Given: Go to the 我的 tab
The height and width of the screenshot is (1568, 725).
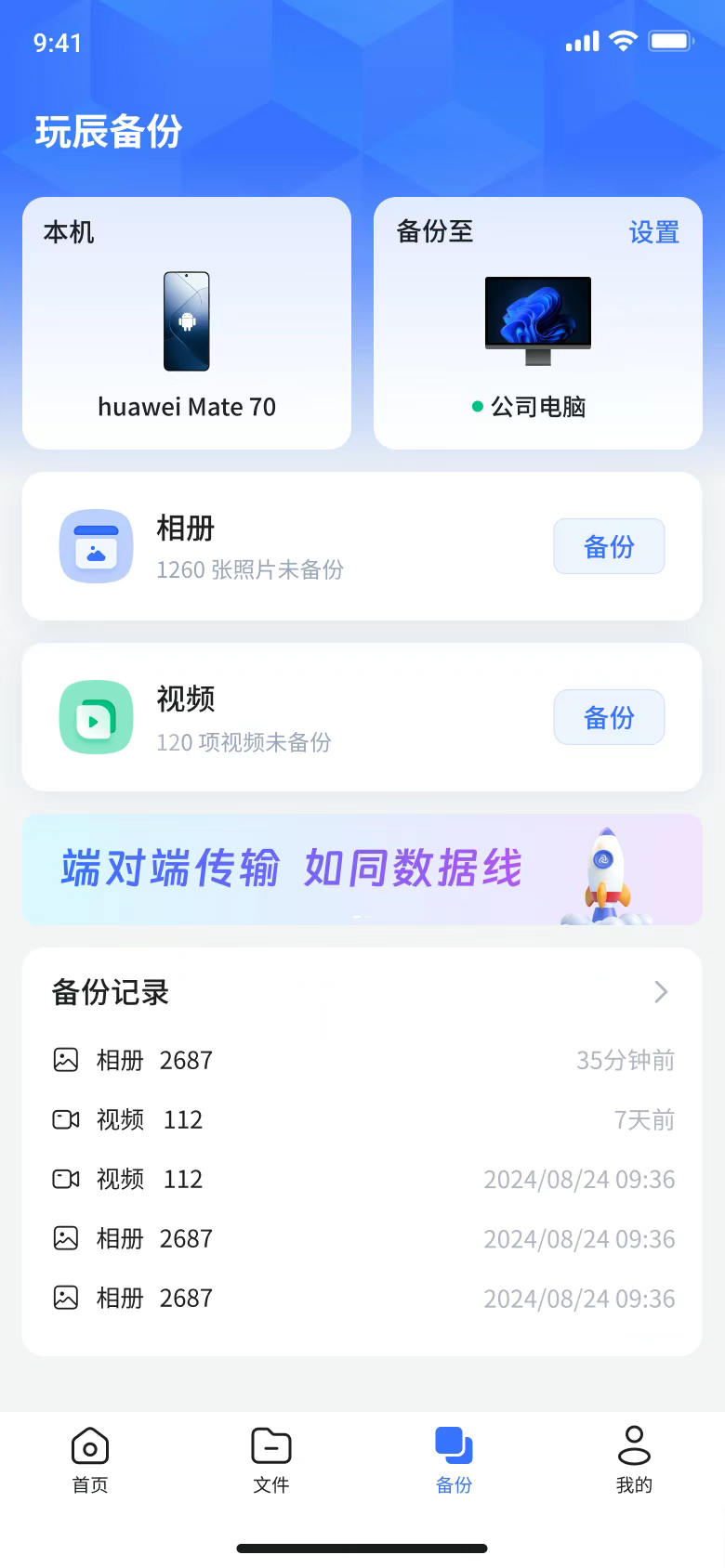Looking at the screenshot, I should (x=634, y=1459).
